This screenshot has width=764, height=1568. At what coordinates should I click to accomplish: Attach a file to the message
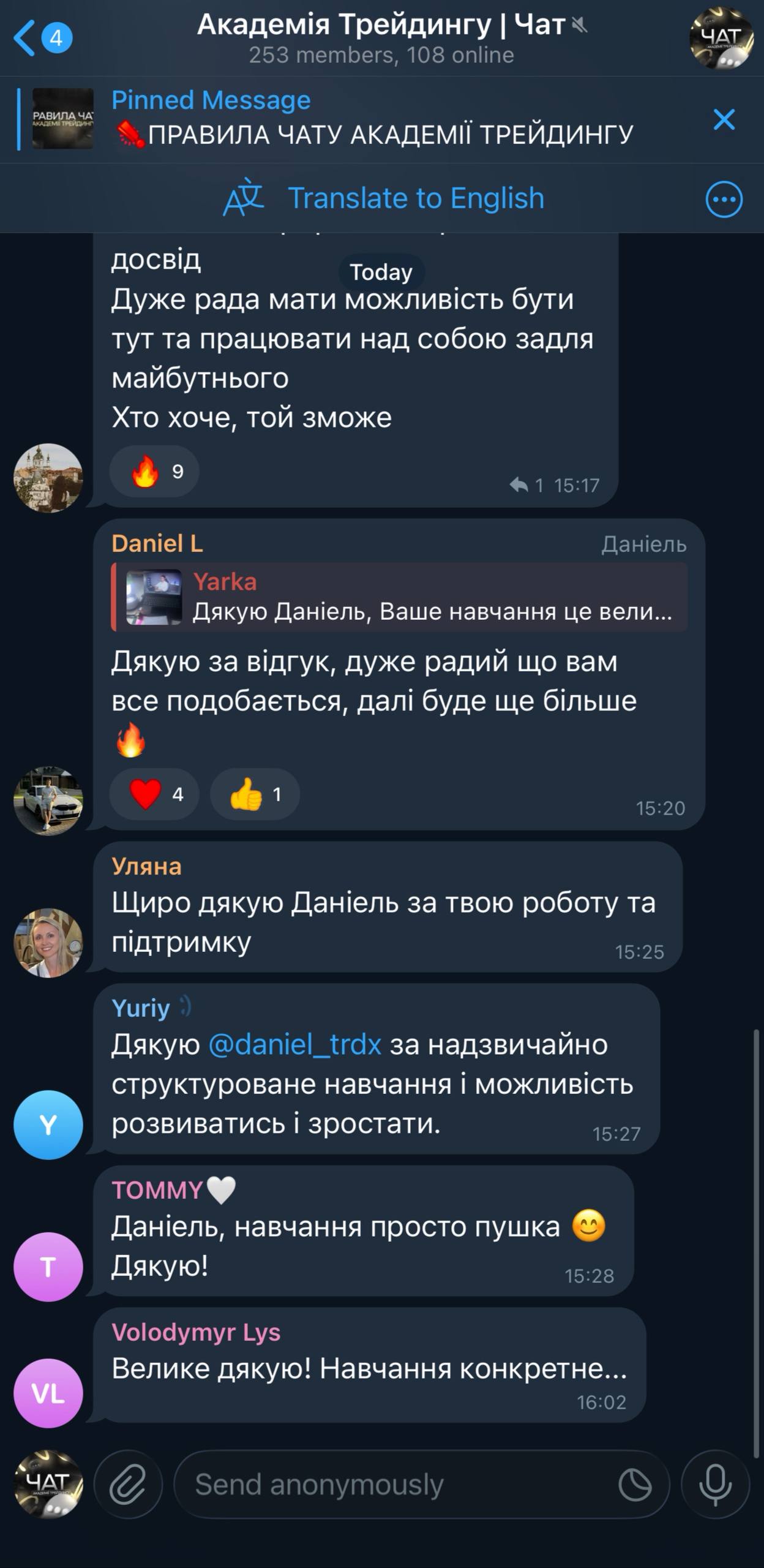click(x=128, y=1485)
